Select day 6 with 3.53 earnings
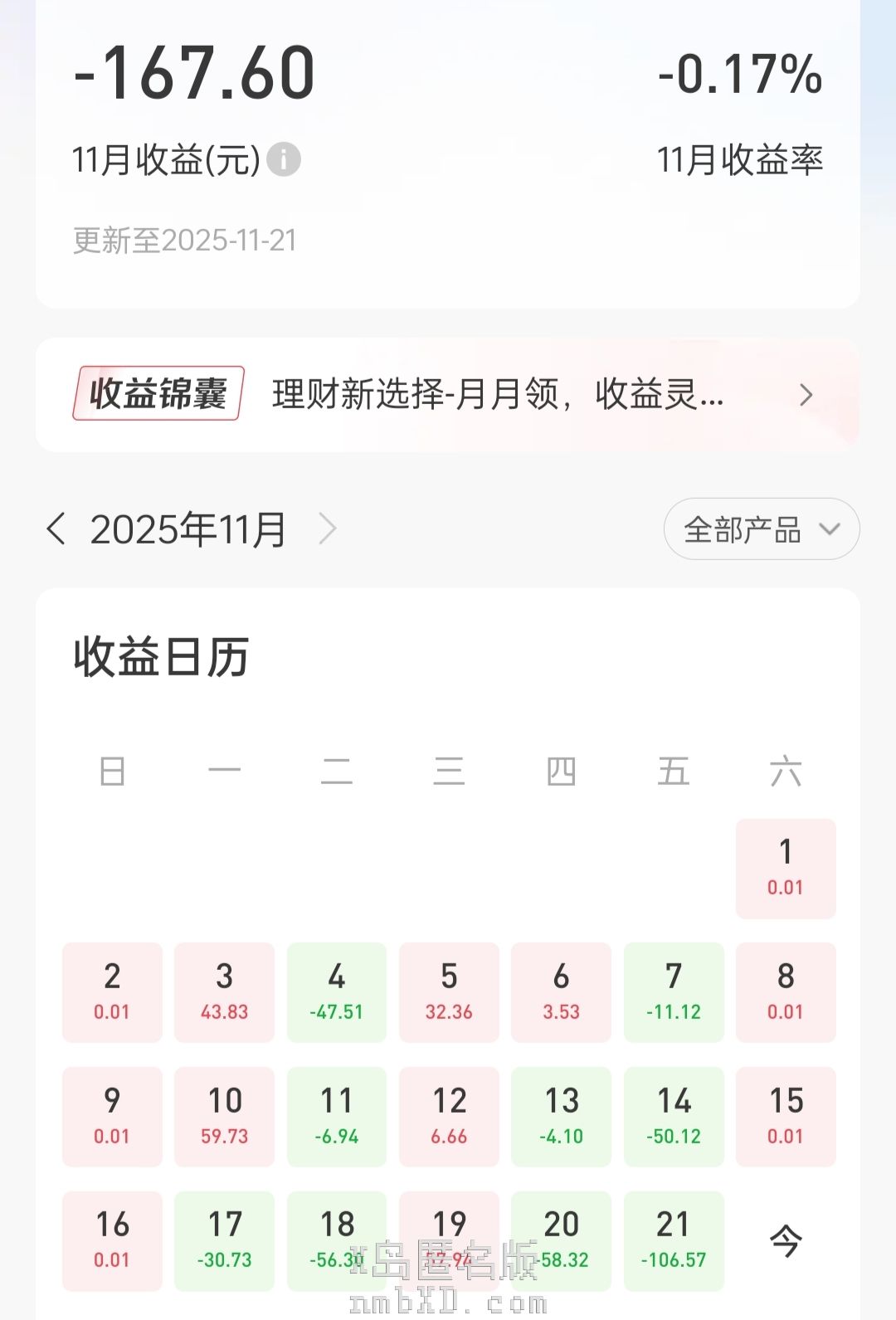 [x=561, y=991]
